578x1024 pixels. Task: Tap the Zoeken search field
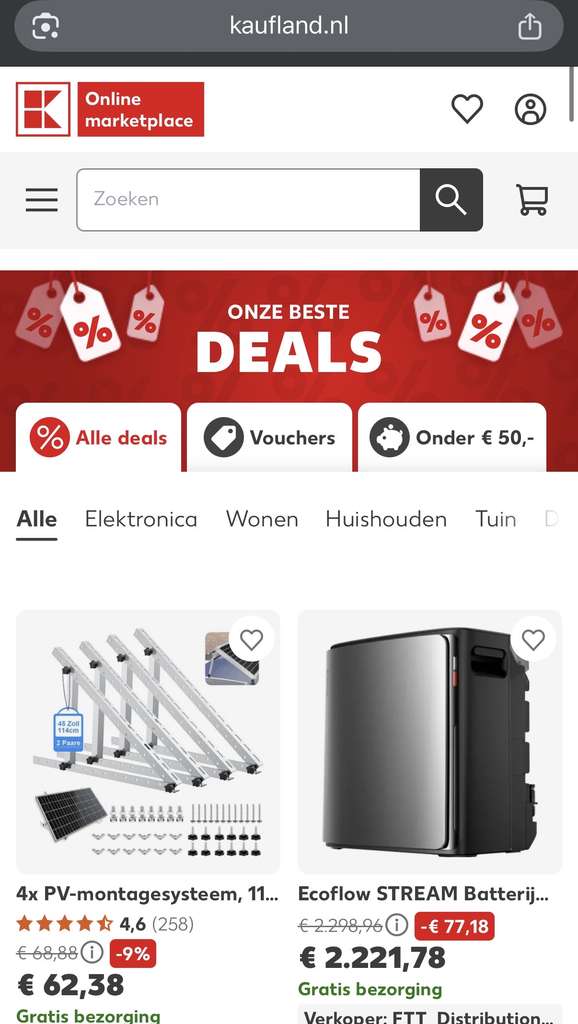[248, 200]
